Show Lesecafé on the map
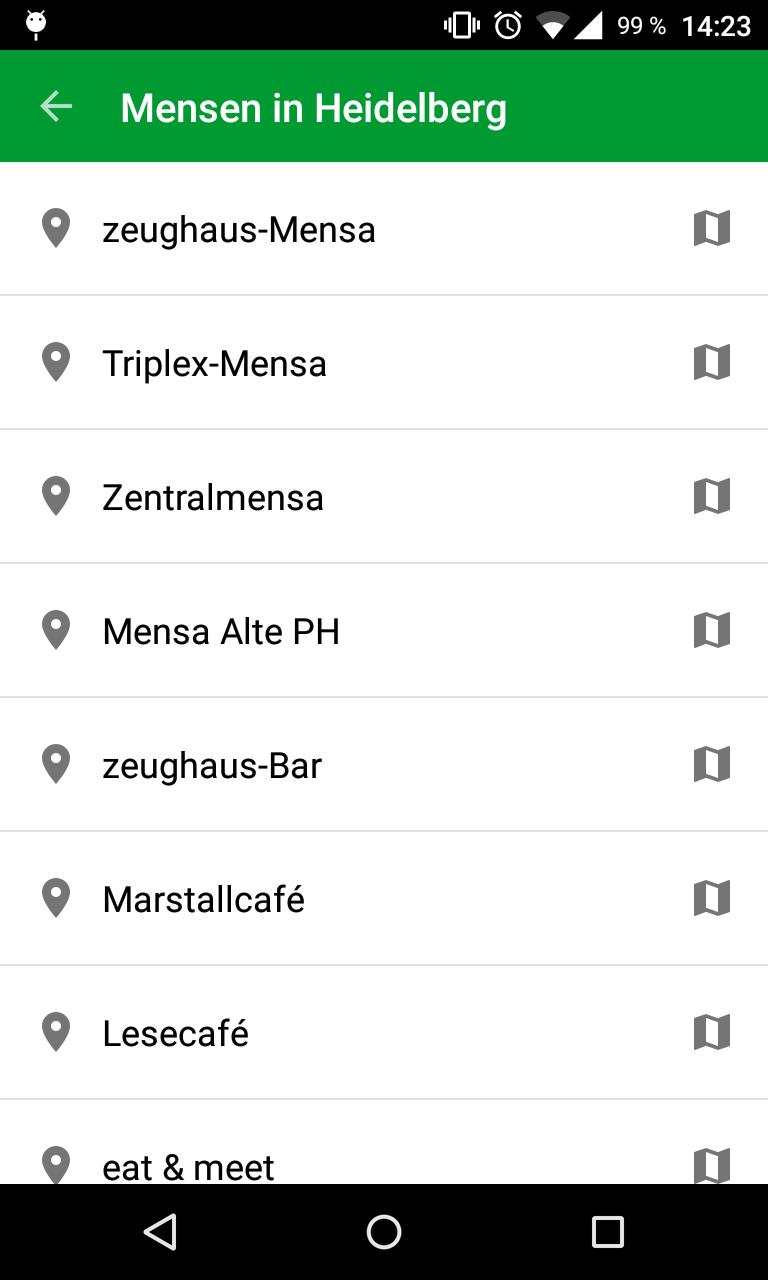The image size is (768, 1280). [x=712, y=1032]
